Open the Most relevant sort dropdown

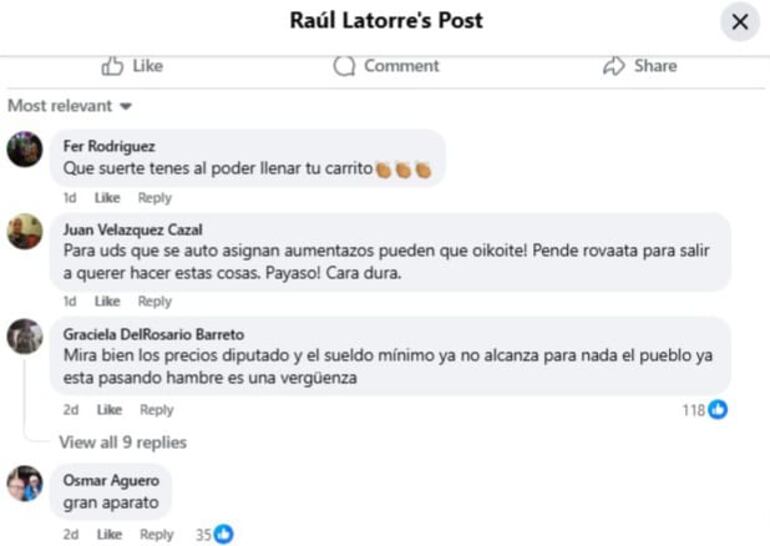[70, 106]
